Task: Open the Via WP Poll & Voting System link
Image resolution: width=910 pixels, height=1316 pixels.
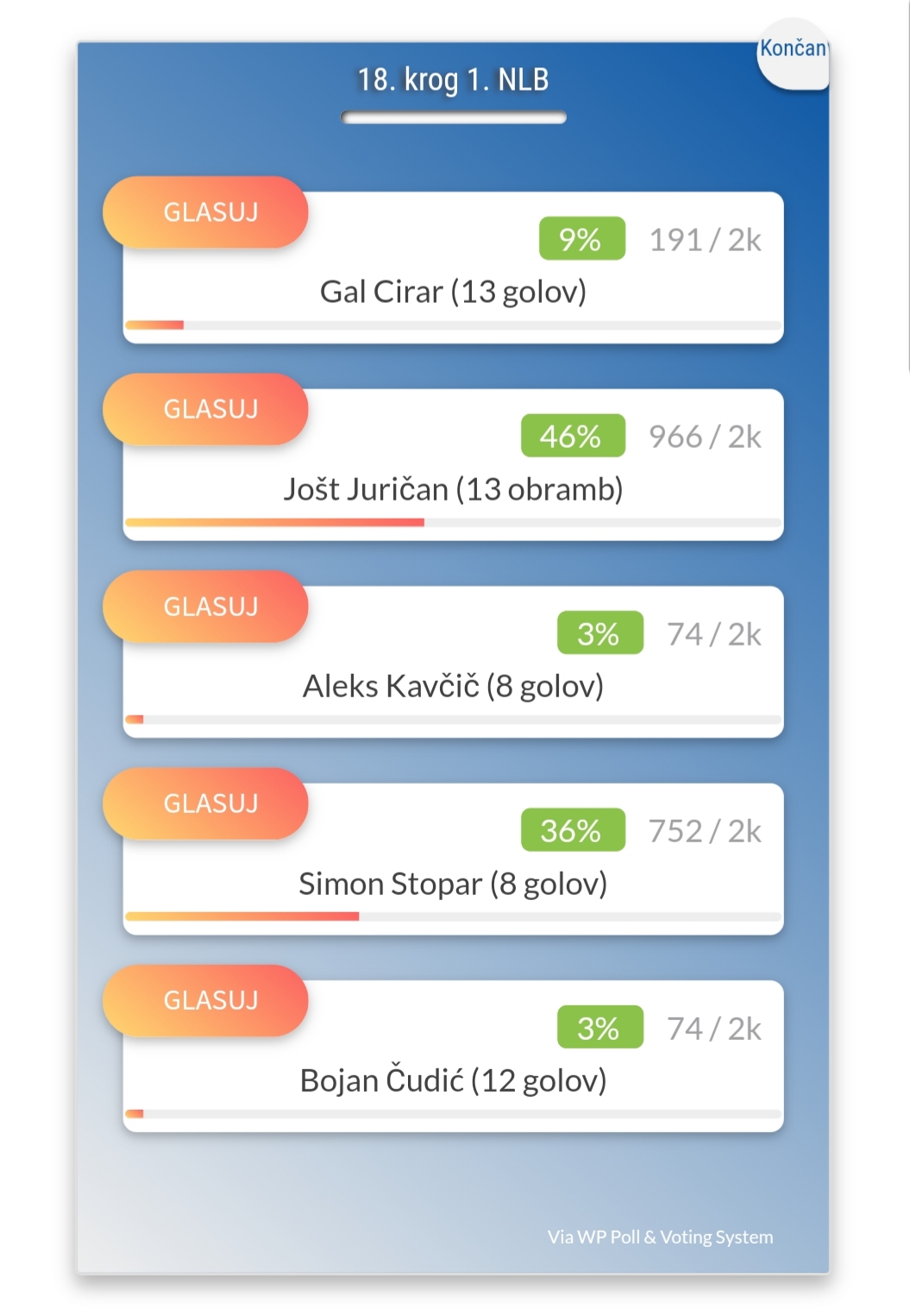Action: pos(660,1237)
